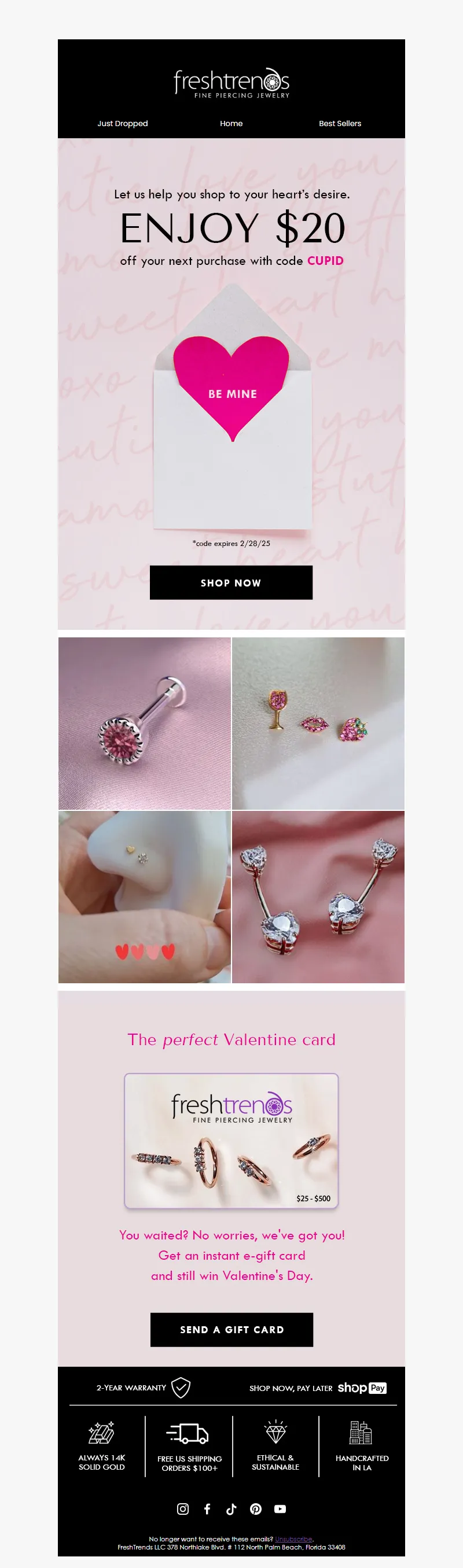Go to the Home link
463x1568 pixels.
coord(231,124)
